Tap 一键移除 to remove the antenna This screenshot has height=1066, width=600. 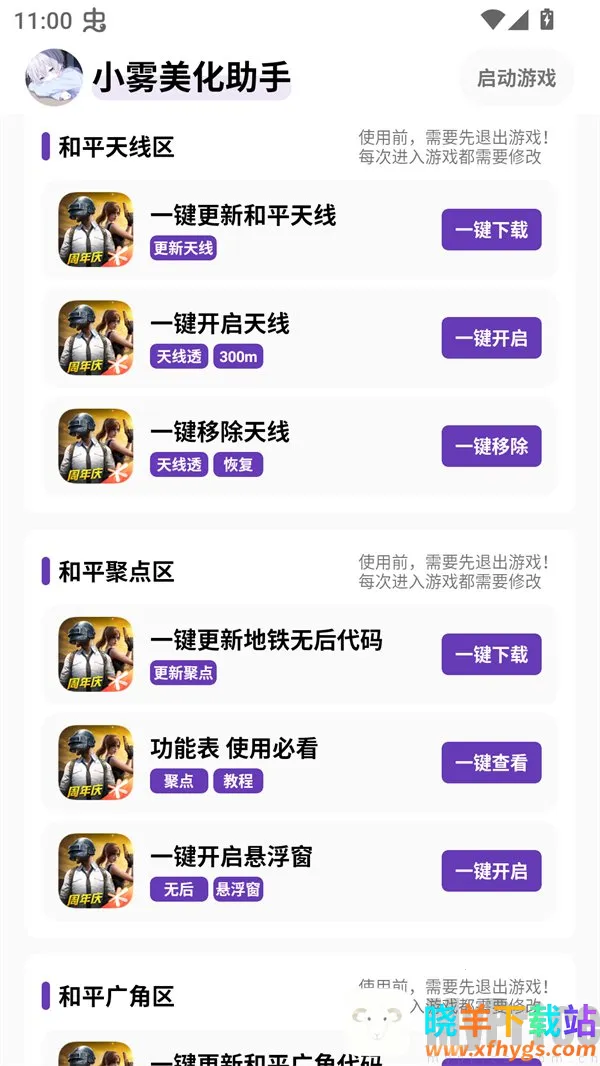tap(491, 446)
